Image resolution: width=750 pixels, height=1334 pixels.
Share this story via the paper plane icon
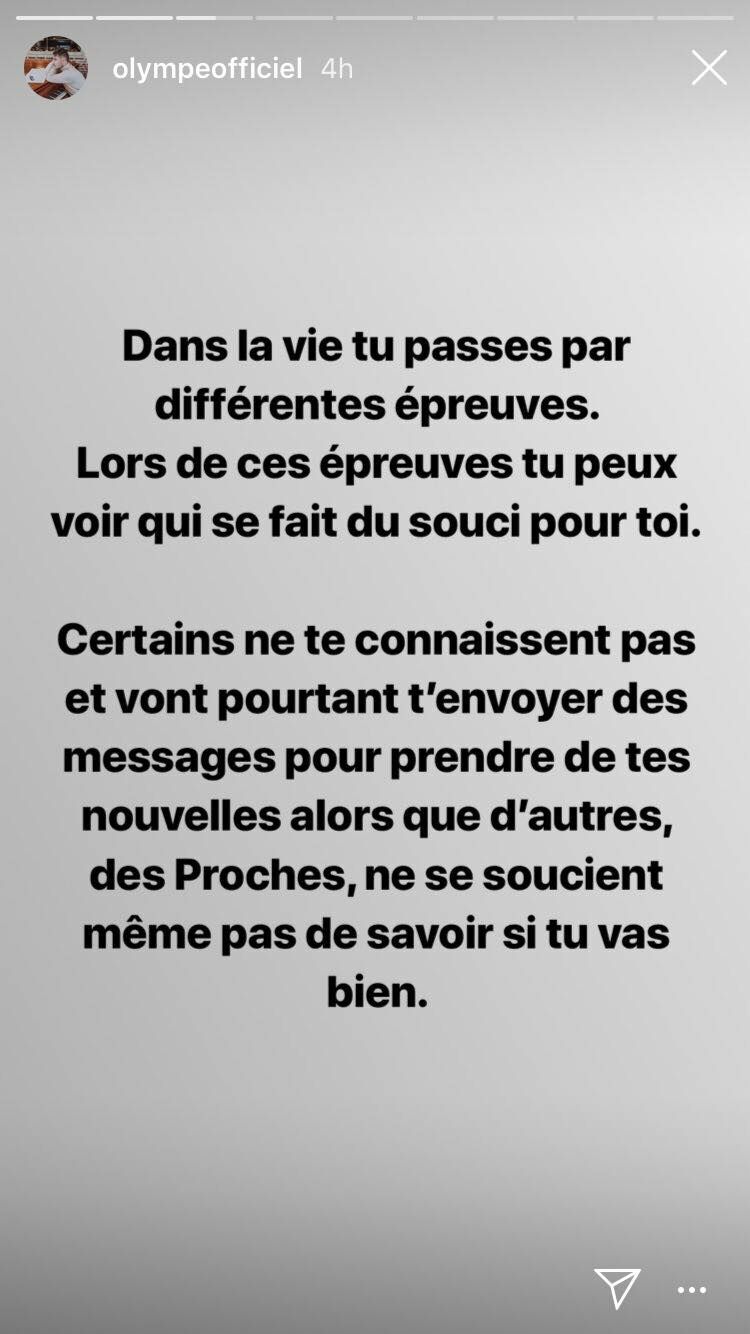tap(617, 1289)
